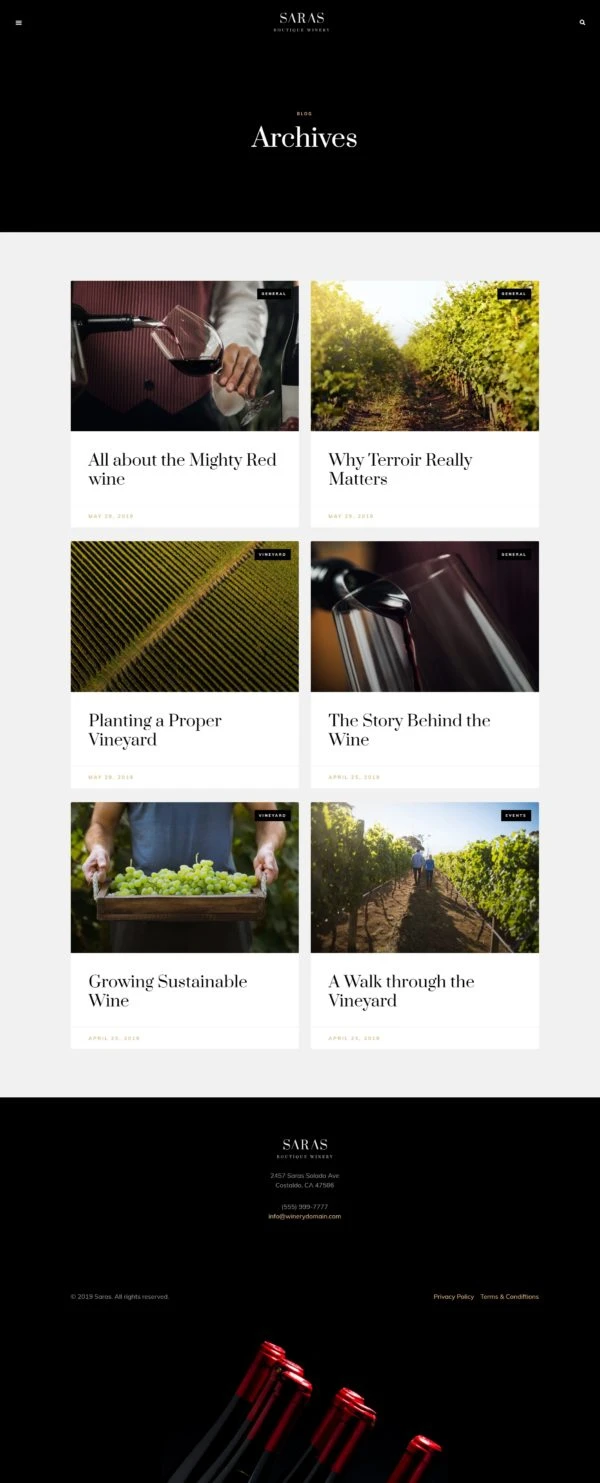Open 'All about the Mighty Red wine' post
The image size is (600, 1483).
182,469
